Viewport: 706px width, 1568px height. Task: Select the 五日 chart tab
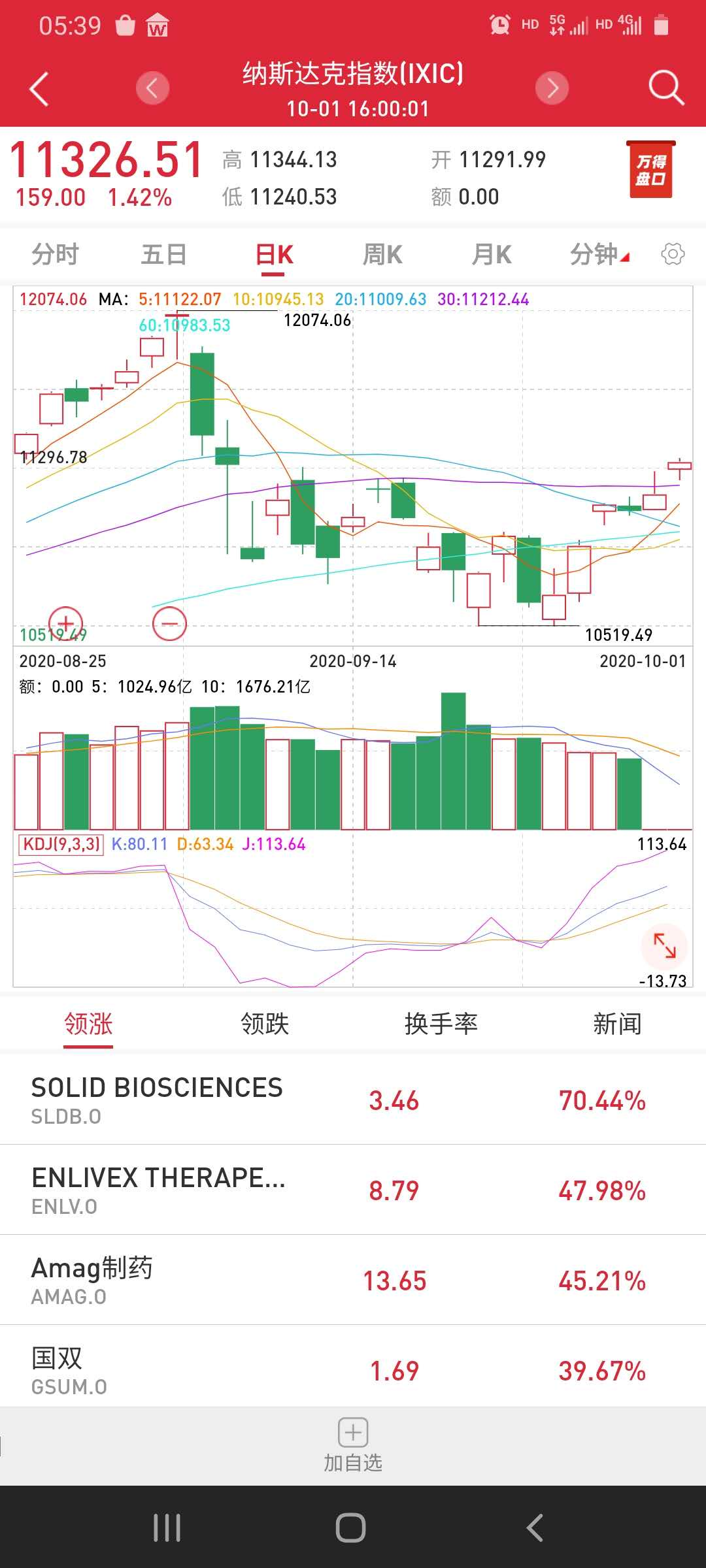pyautogui.click(x=164, y=254)
